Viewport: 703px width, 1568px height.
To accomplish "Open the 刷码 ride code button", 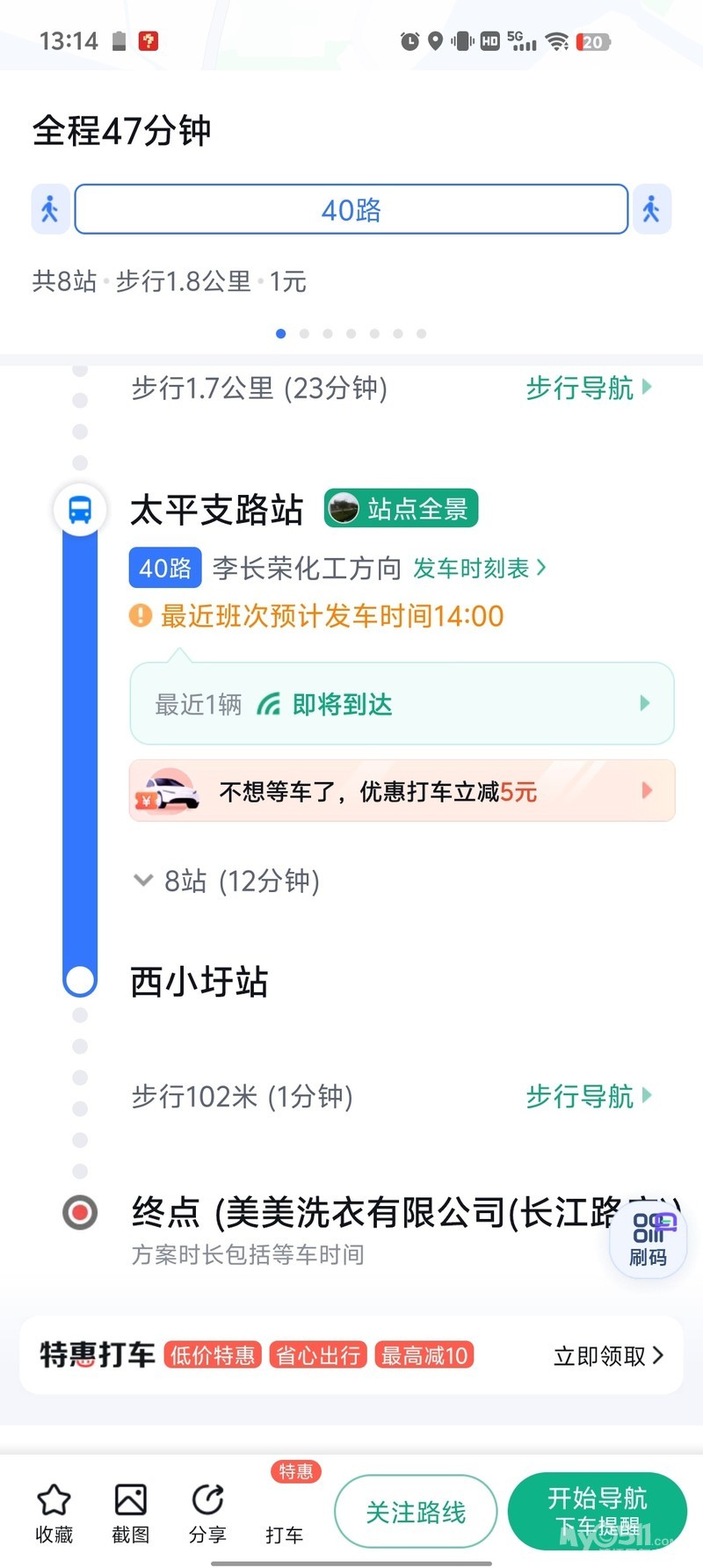I will pyautogui.click(x=649, y=1241).
